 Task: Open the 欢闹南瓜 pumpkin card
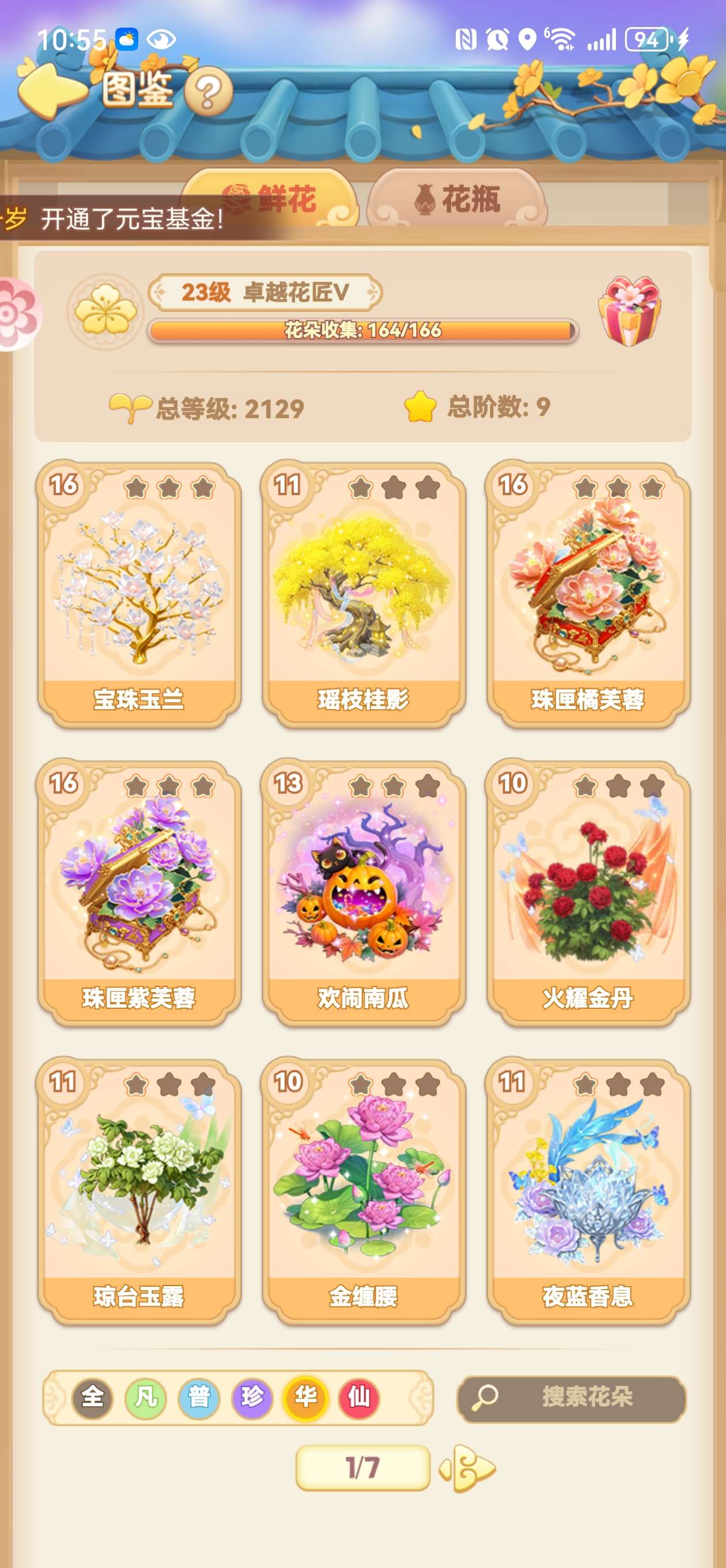[x=364, y=892]
